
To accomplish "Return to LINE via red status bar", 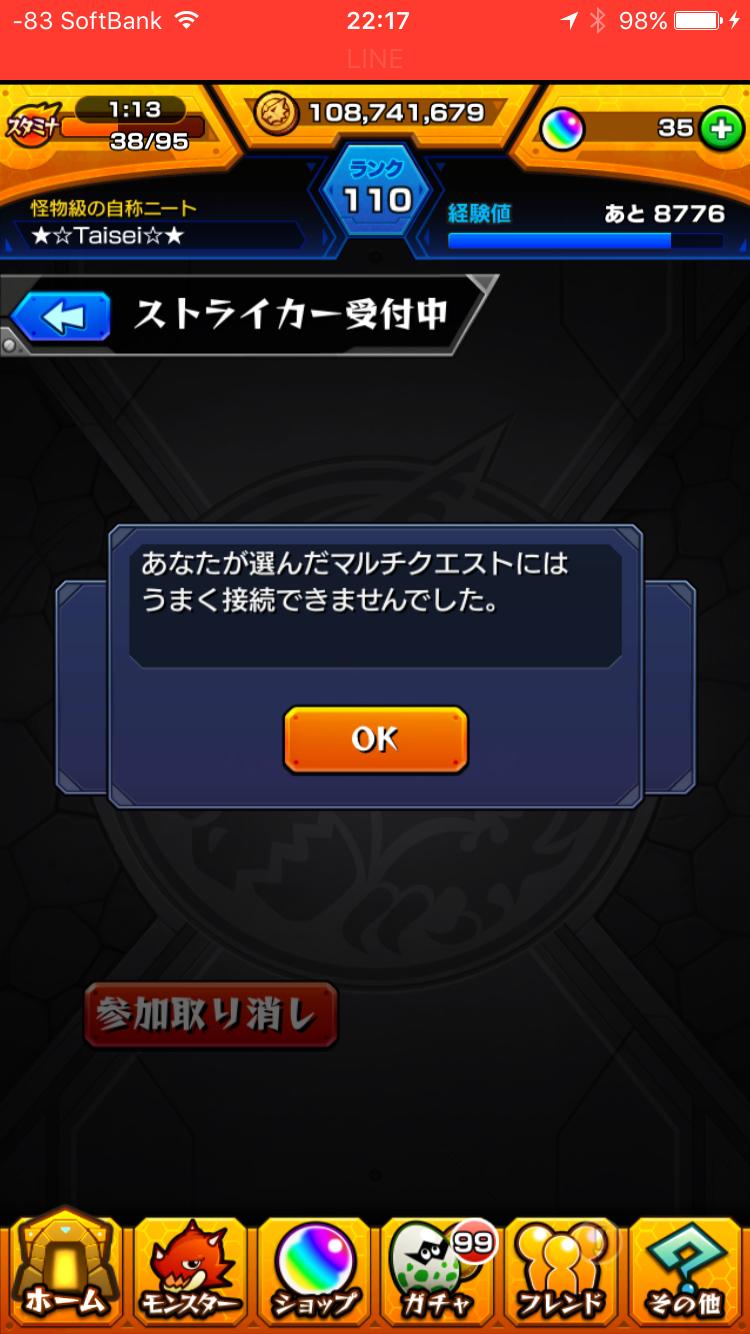I will click(x=375, y=58).
